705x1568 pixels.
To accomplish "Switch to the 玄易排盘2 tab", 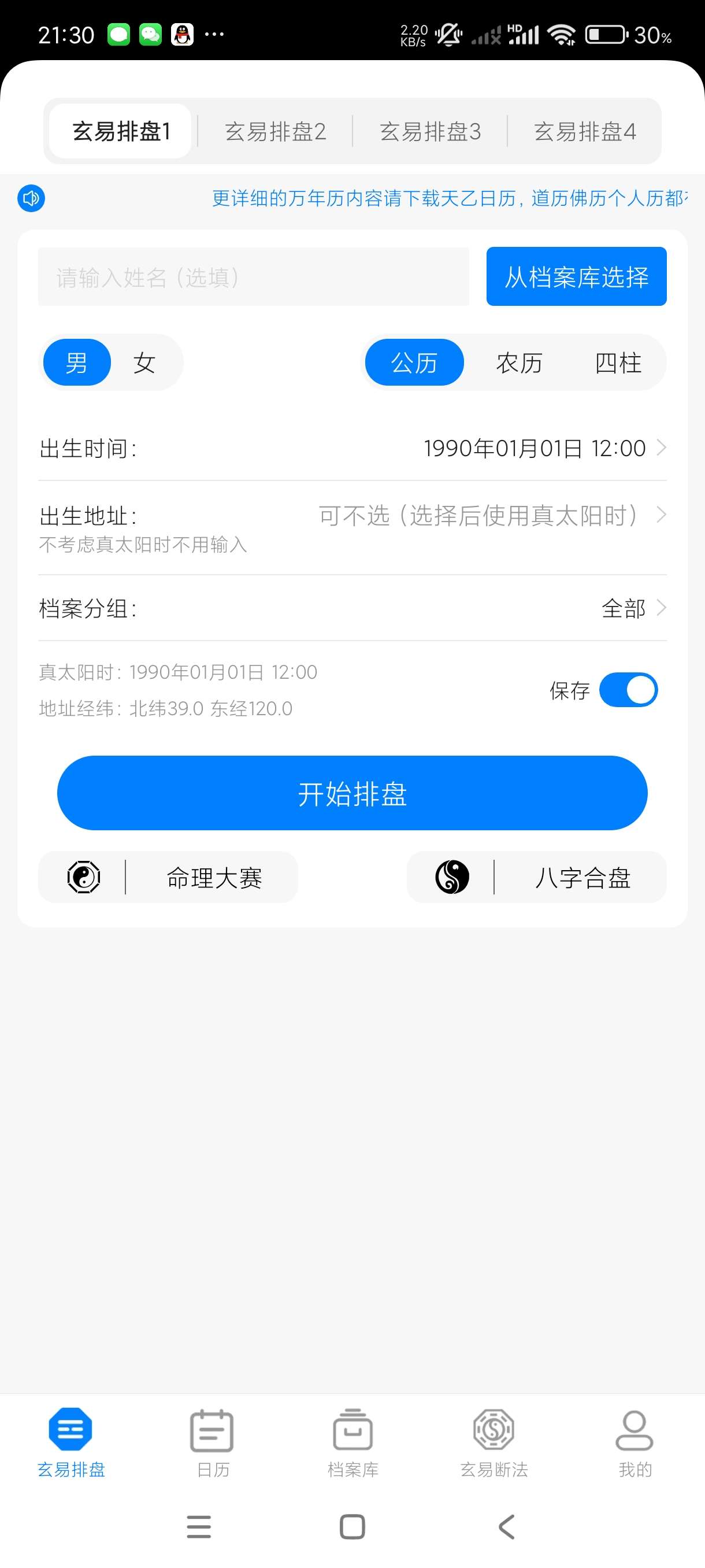I will (x=275, y=131).
